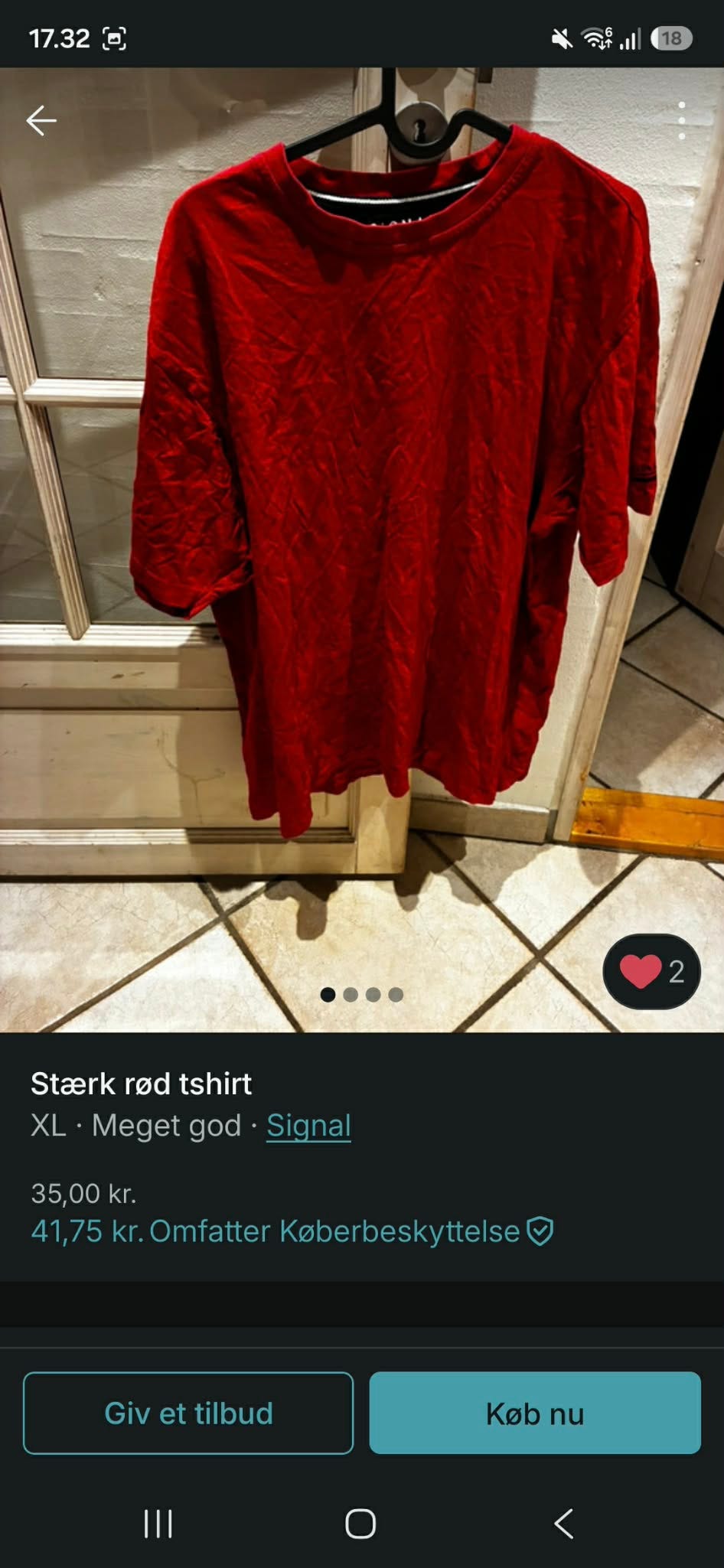Open the Signal brand link

coord(308,1125)
